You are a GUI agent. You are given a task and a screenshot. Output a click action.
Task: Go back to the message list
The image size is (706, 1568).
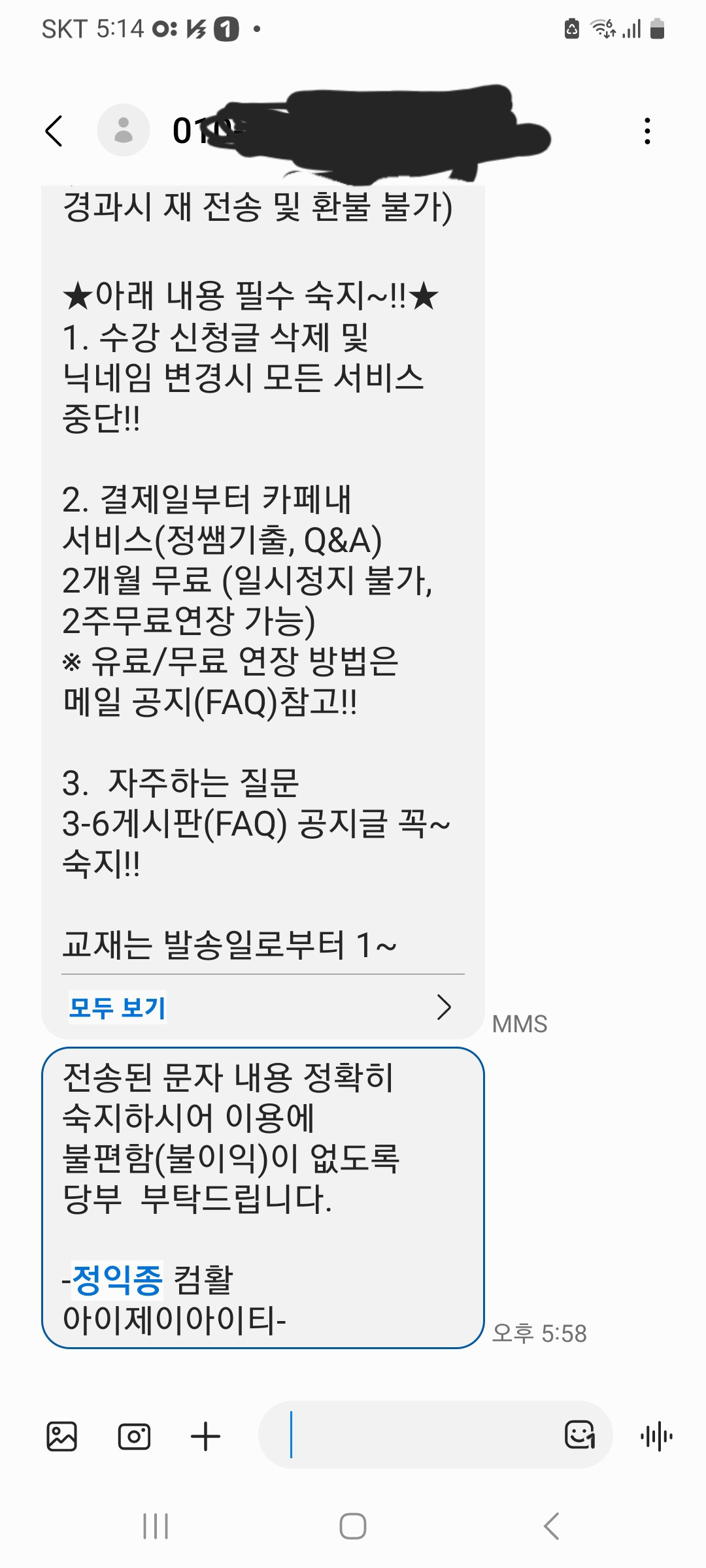point(54,131)
